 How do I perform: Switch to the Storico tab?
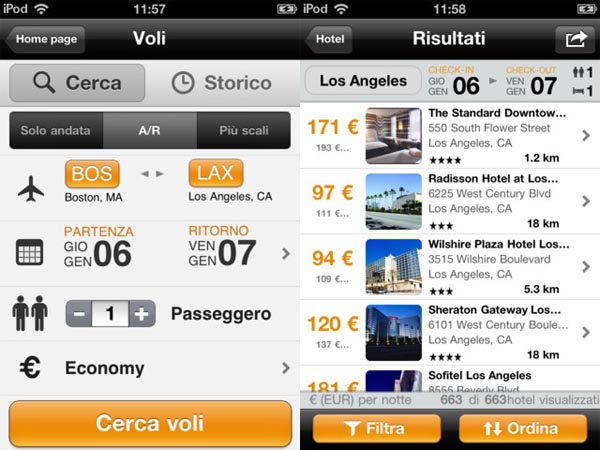tap(221, 83)
